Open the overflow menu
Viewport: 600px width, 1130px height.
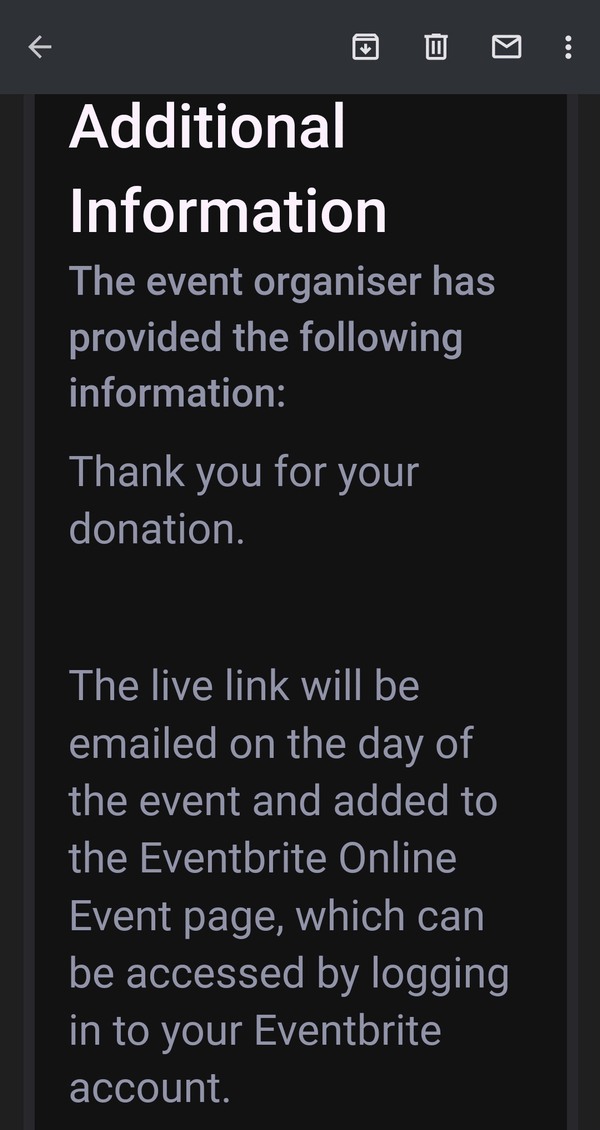point(568,48)
